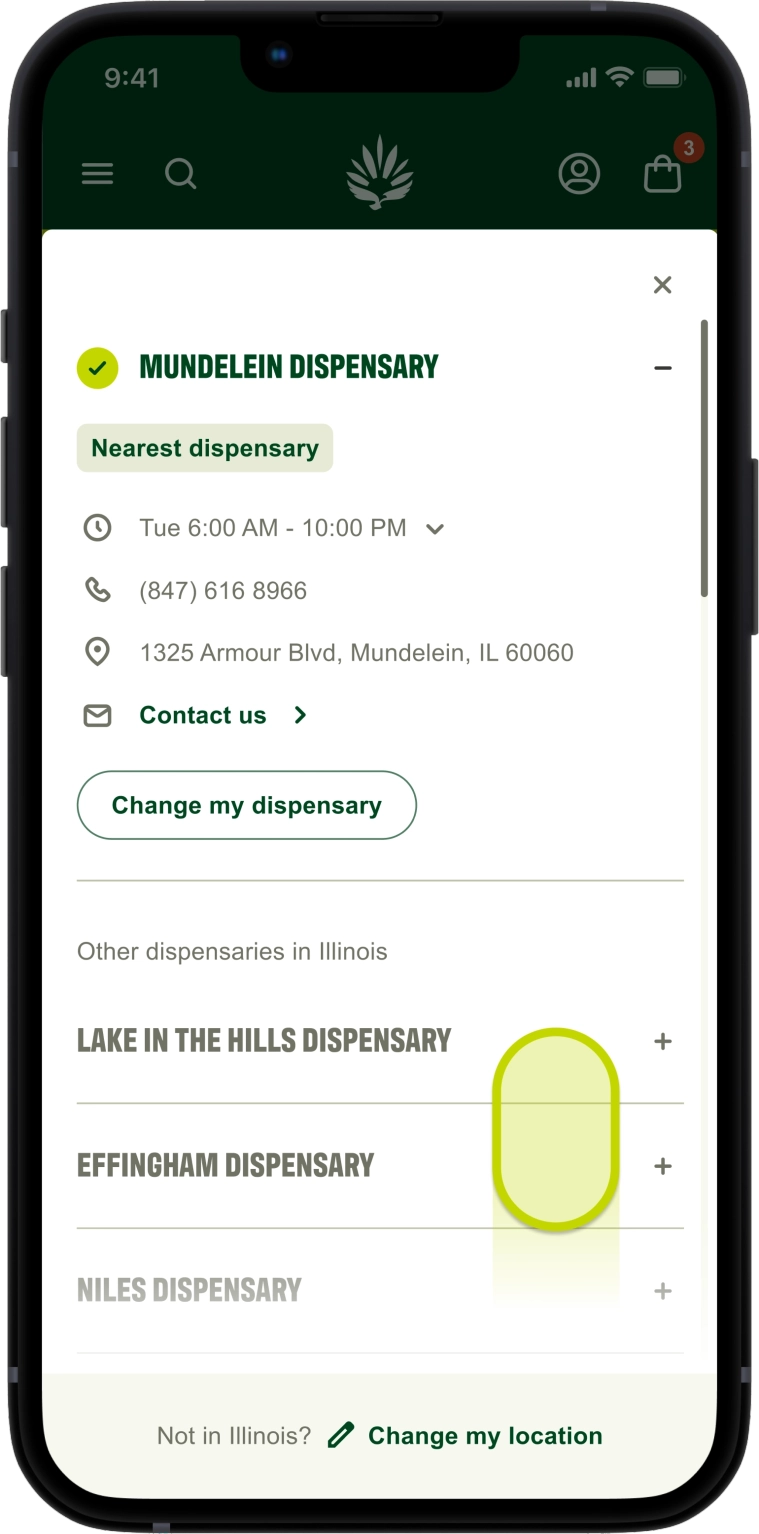759x1534 pixels.
Task: Call (847) 616 8966
Action: tap(223, 591)
